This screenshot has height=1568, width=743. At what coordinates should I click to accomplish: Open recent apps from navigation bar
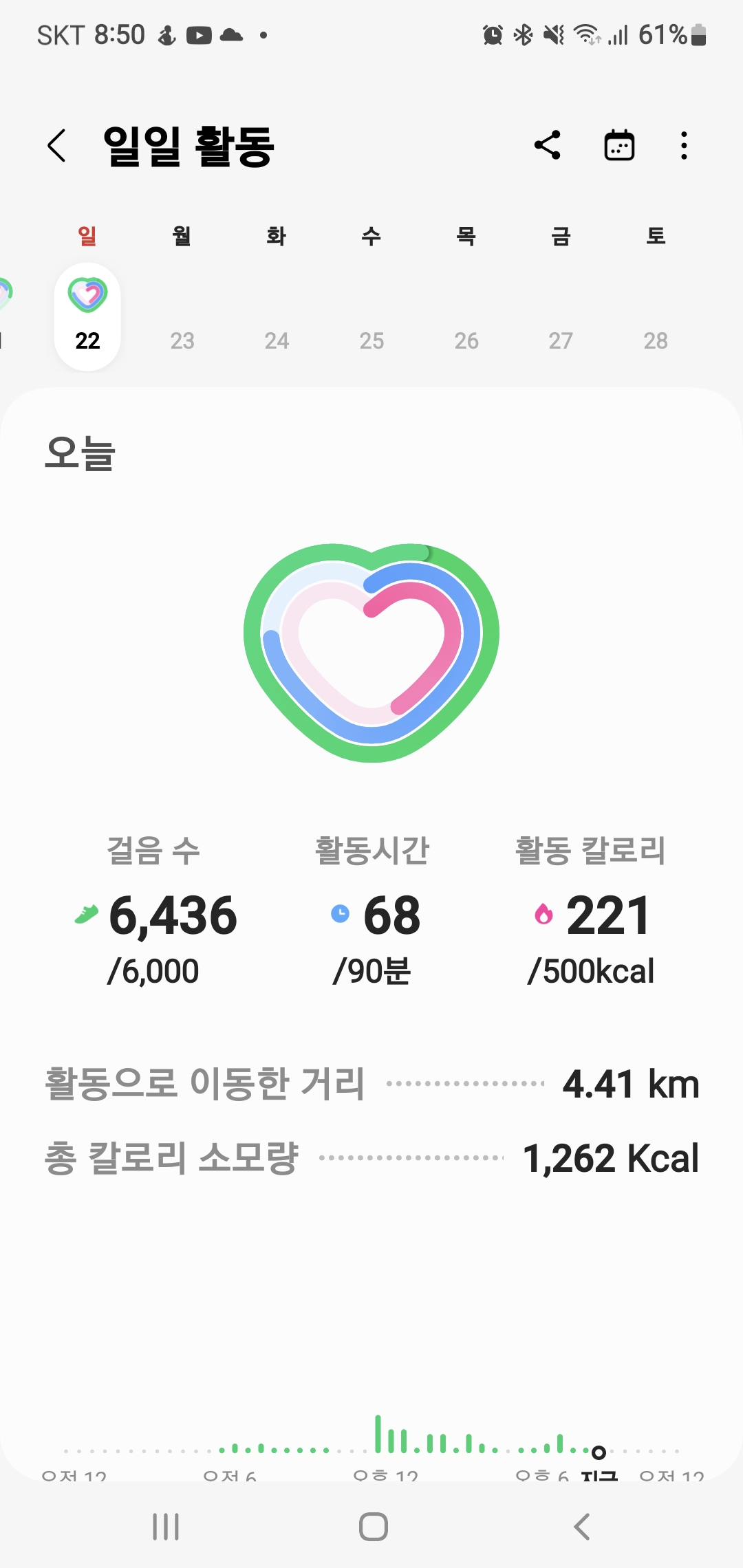(166, 1527)
